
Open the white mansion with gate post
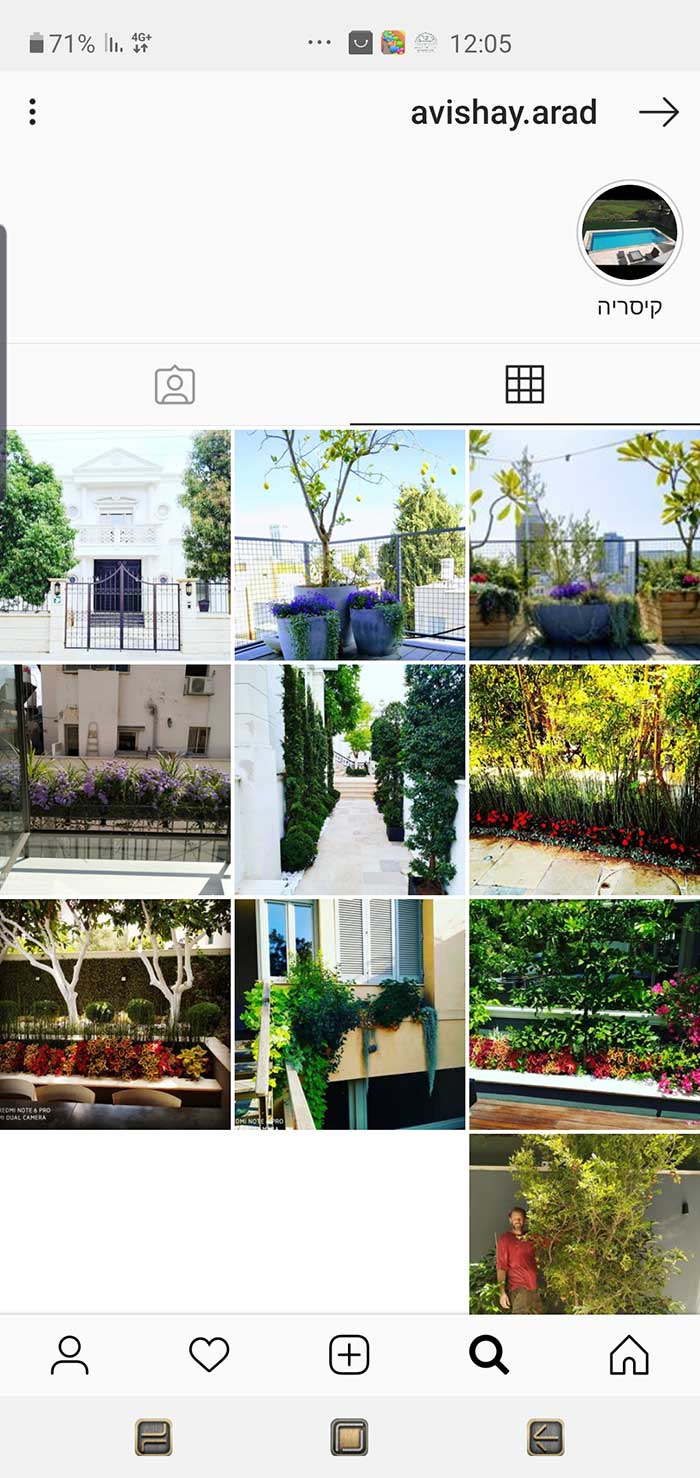coord(115,545)
